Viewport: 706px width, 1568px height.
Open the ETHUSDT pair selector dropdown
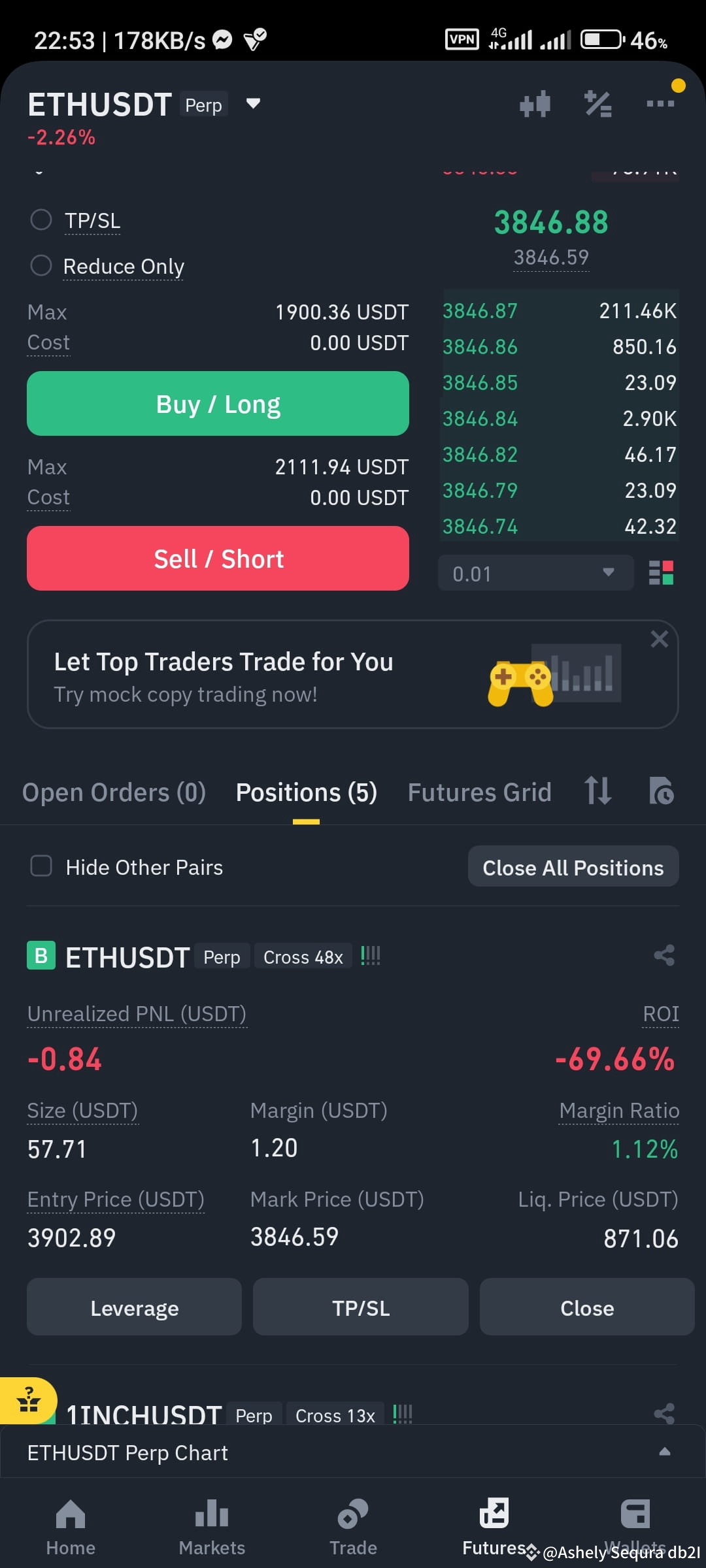point(254,103)
